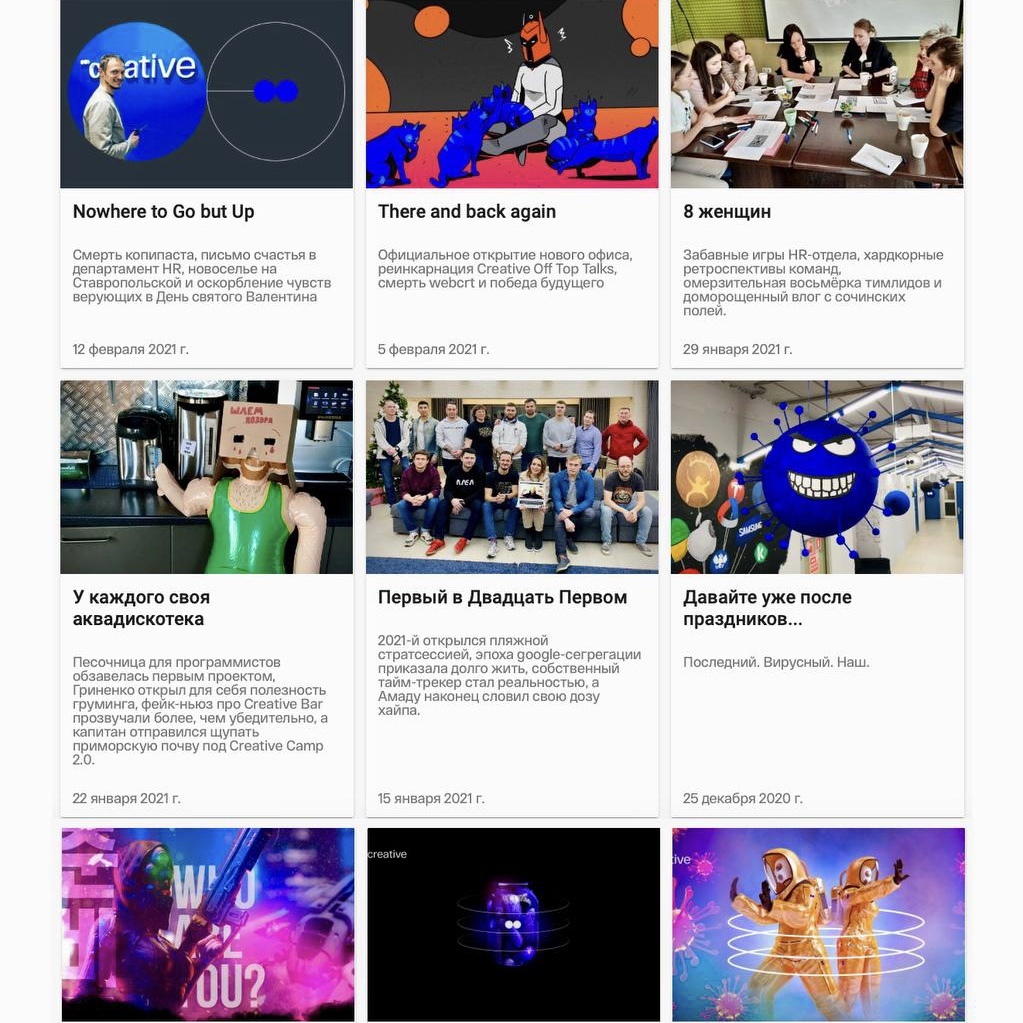Open the 'There and back again' card
Image resolution: width=1023 pixels, height=1023 pixels.
click(467, 212)
